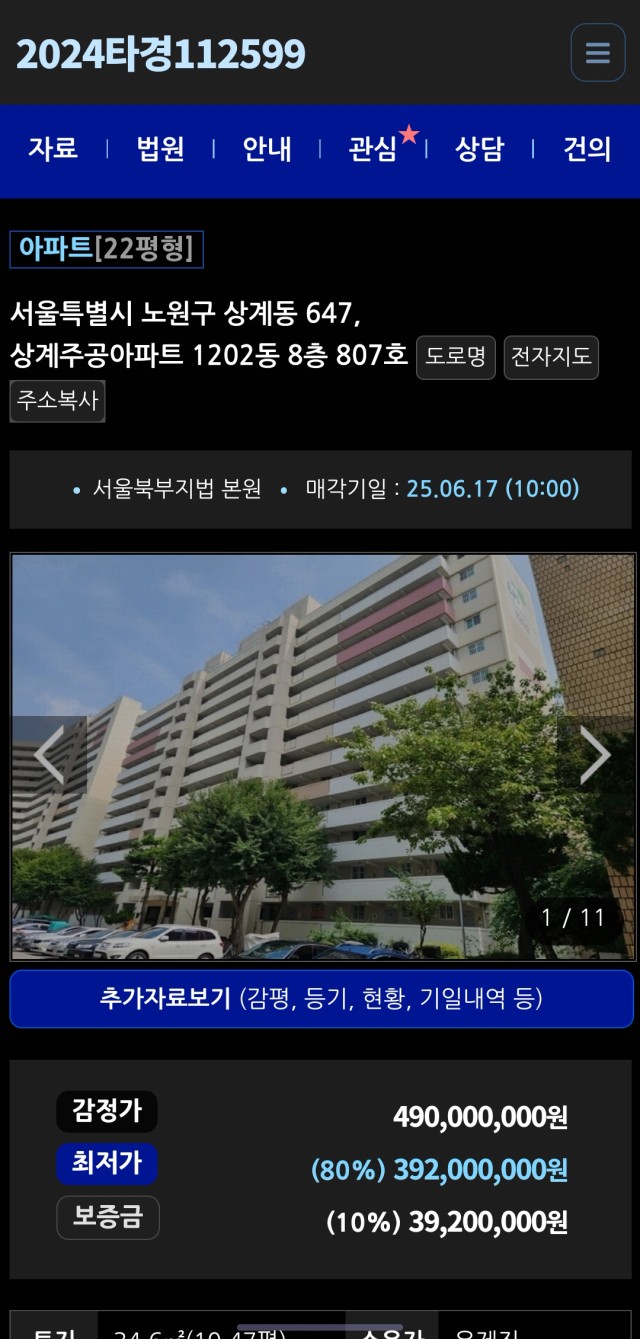The width and height of the screenshot is (640, 1339).
Task: Copy address with 주소복사 button
Action: pyautogui.click(x=58, y=401)
